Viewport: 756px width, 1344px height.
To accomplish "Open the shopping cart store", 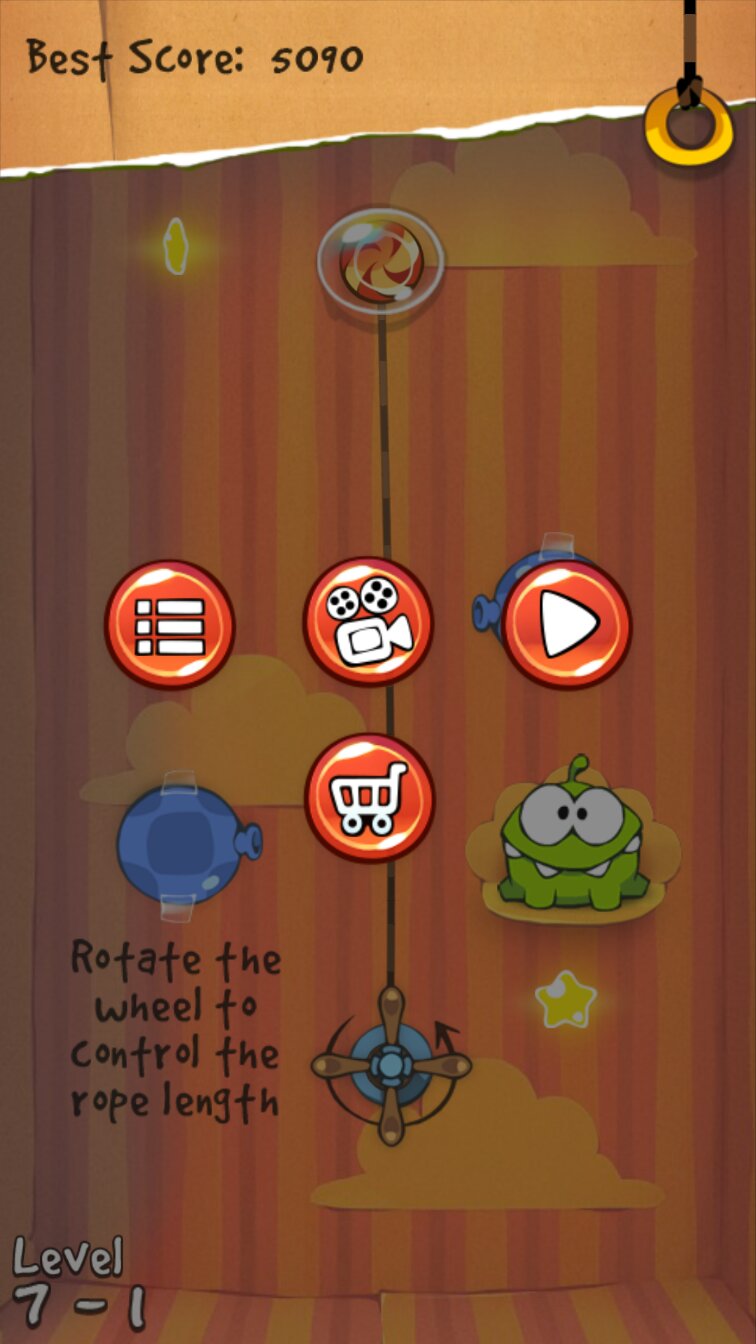I will [369, 798].
